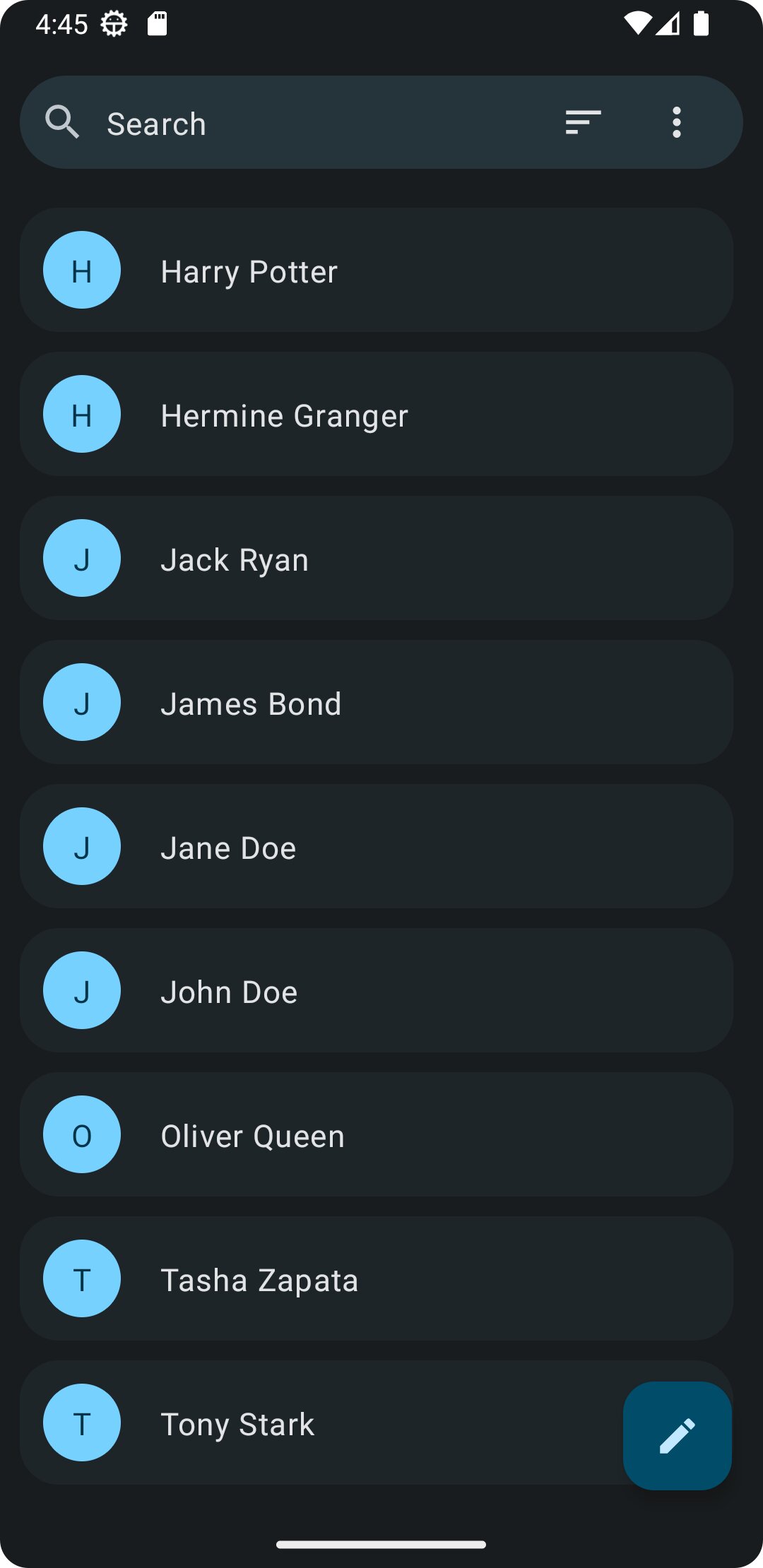Open the Harry Potter contact
This screenshot has width=763, height=1568.
(x=377, y=270)
